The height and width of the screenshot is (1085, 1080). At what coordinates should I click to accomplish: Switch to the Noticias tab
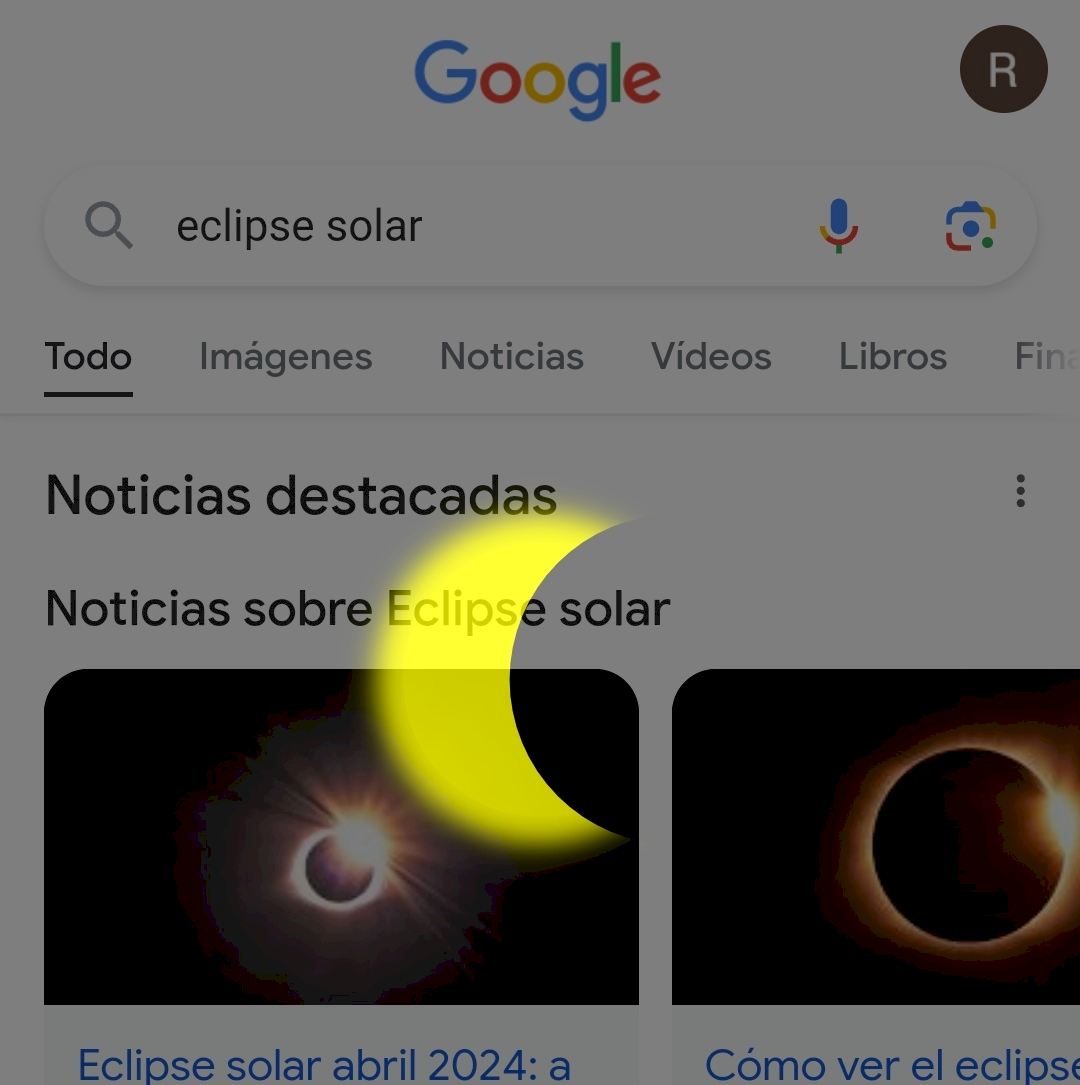pos(511,357)
